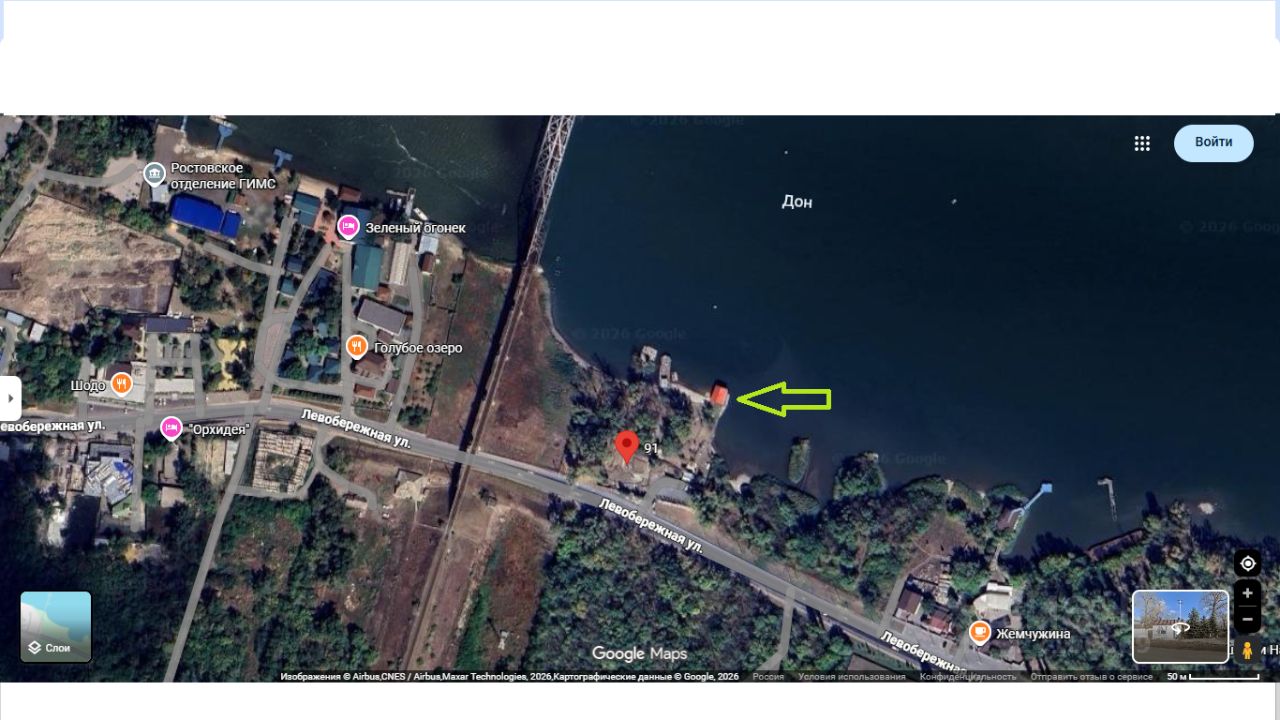Expand the collapsed side panel arrow
The width and height of the screenshot is (1280, 720).
click(10, 398)
